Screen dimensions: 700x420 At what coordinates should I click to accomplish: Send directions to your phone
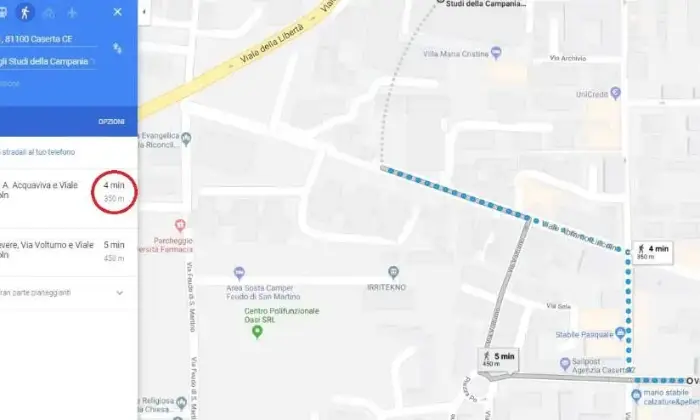(x=45, y=150)
